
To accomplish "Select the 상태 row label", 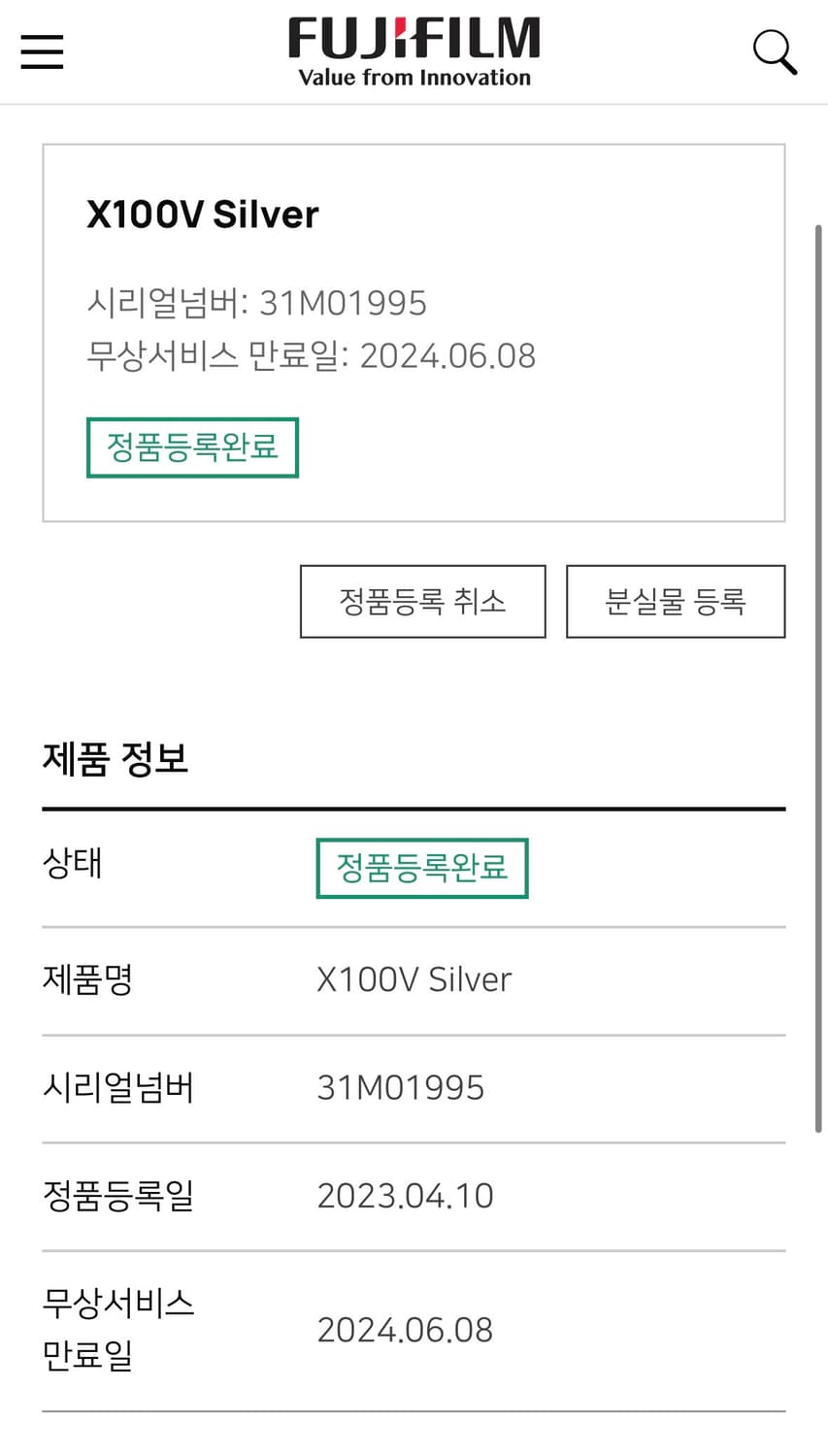I will [x=73, y=864].
